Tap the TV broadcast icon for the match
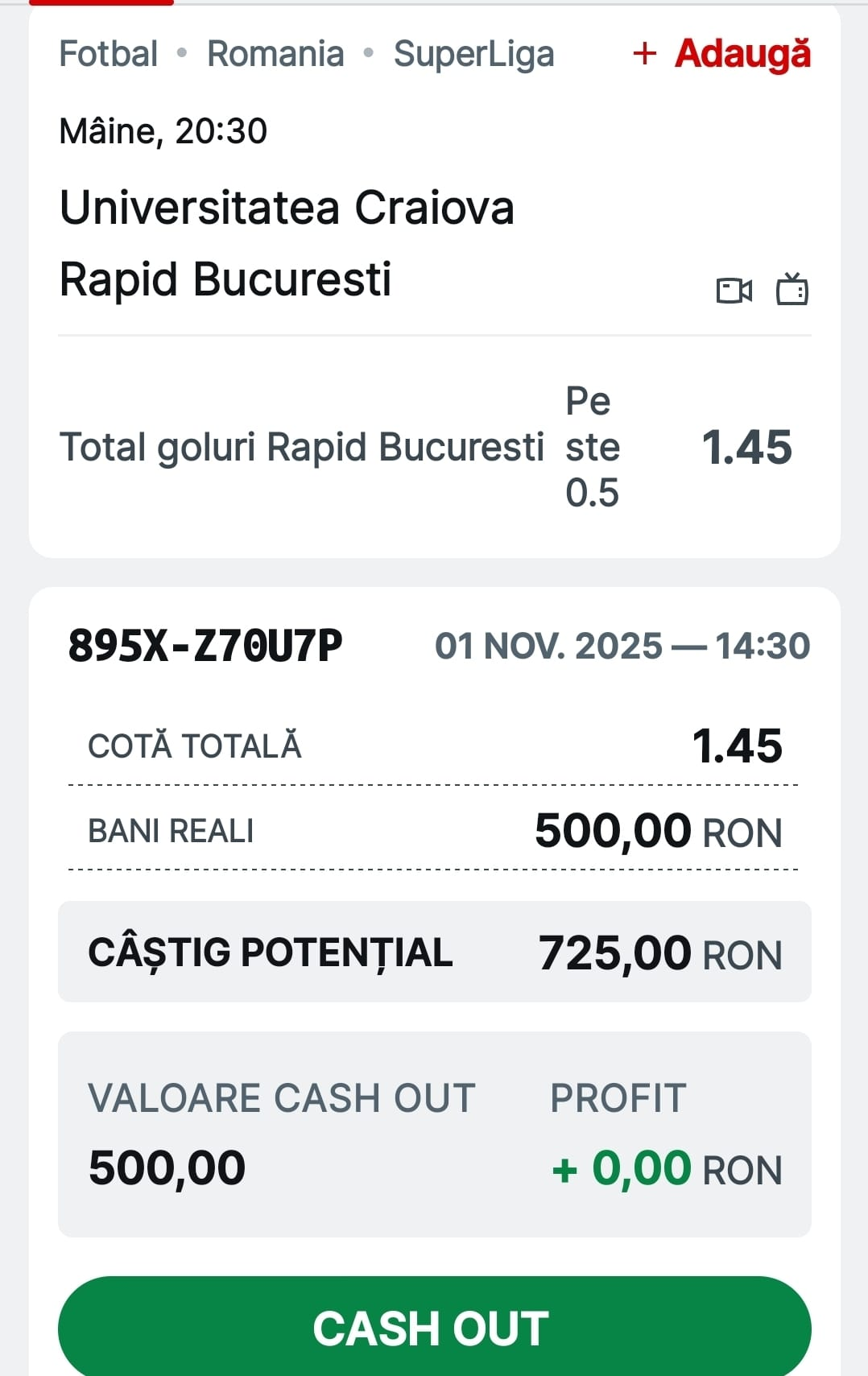This screenshot has height=1376, width=868. pyautogui.click(x=792, y=290)
